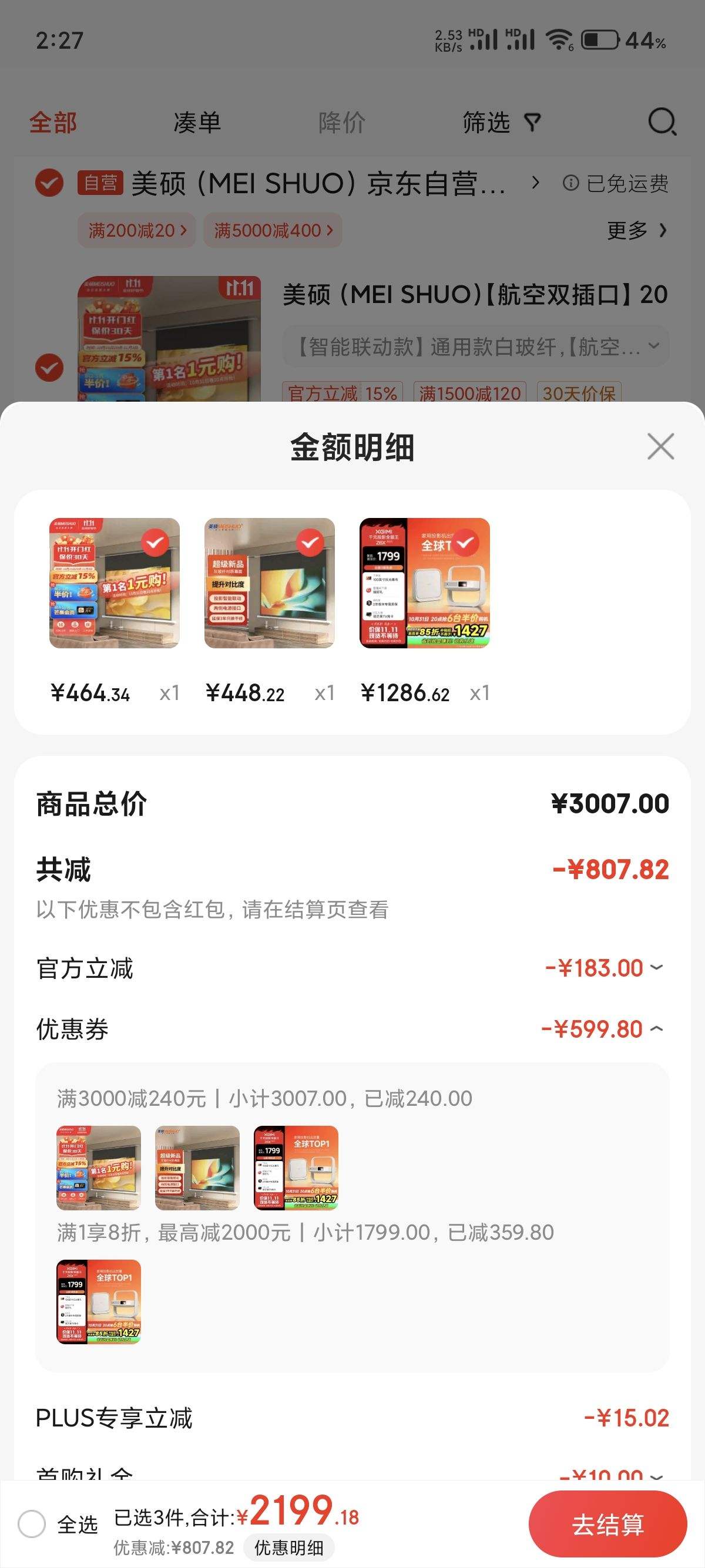Expand the 官方立减 discount details

pos(656,968)
